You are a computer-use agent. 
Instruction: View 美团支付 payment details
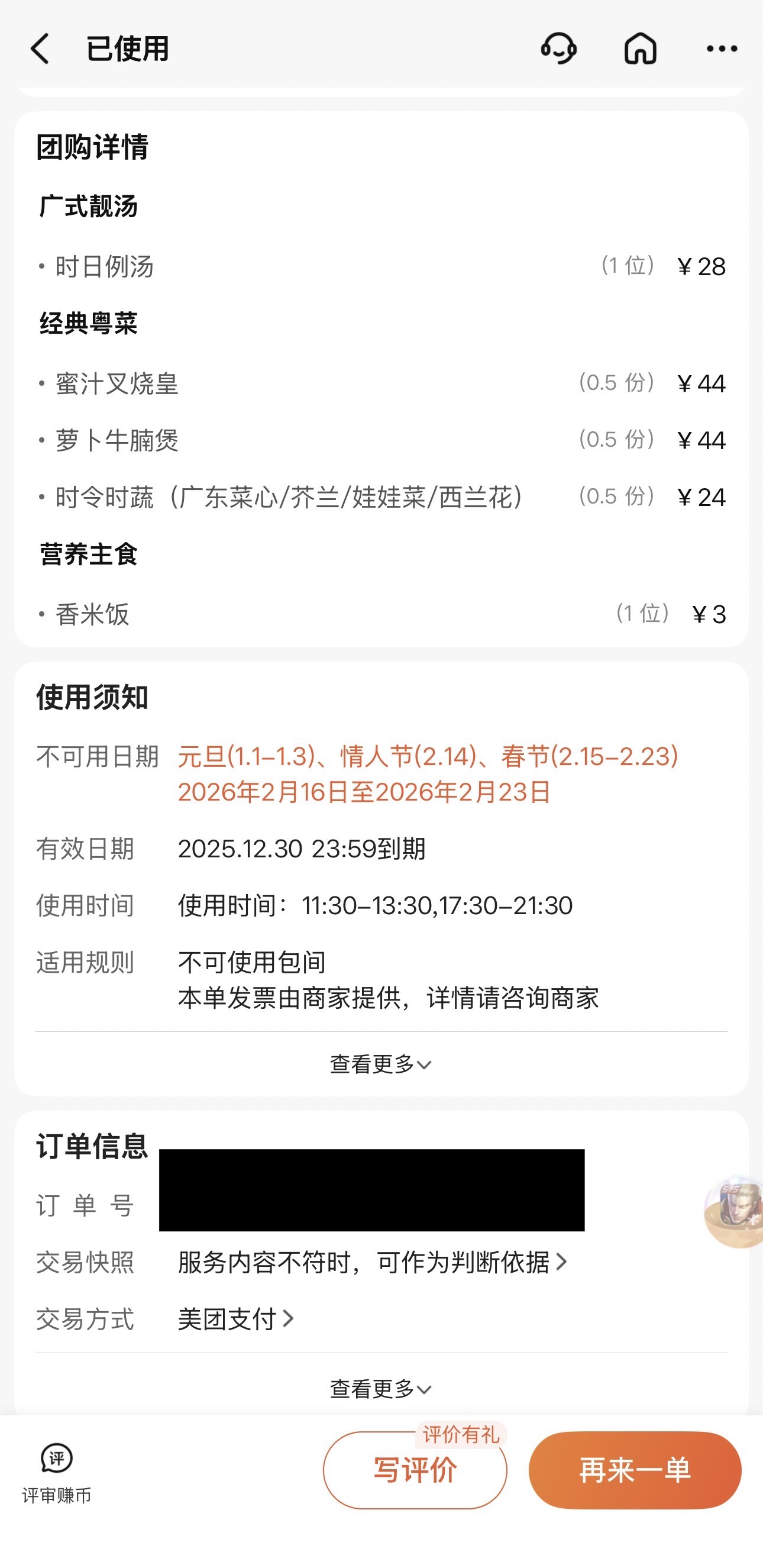click(x=236, y=1319)
